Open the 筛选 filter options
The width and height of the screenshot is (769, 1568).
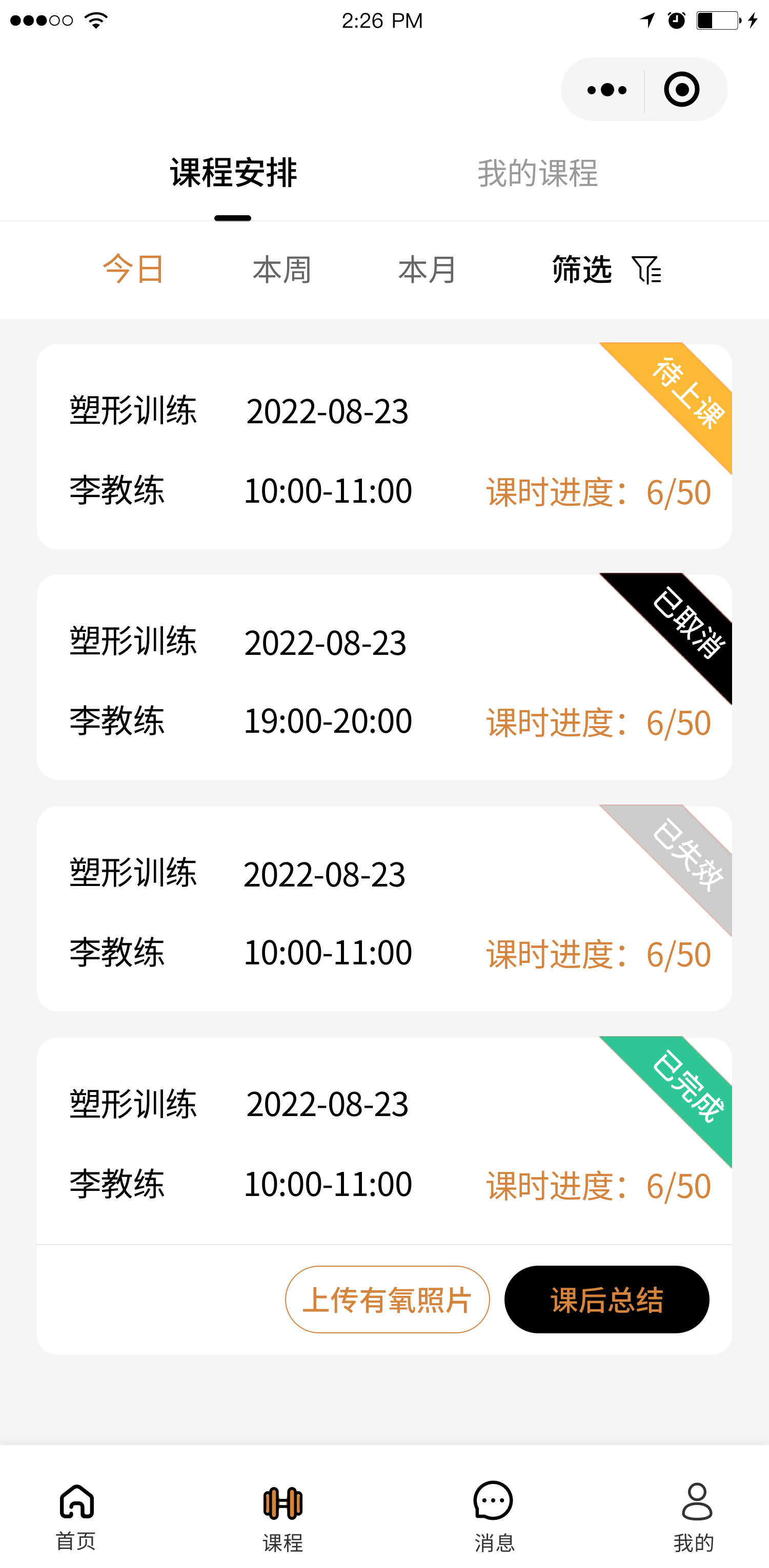coord(606,269)
